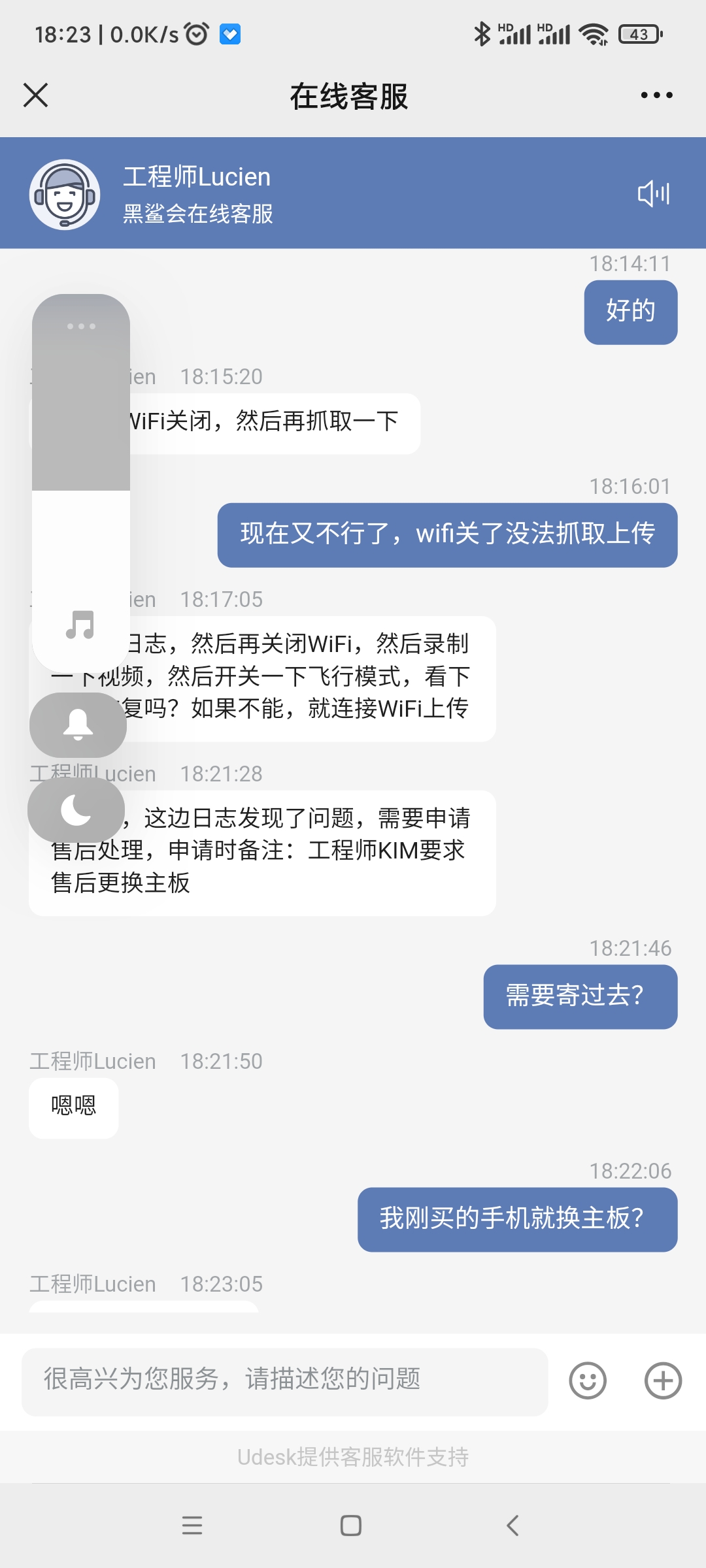This screenshot has width=706, height=1568.
Task: Open the emoji picker
Action: [588, 1381]
